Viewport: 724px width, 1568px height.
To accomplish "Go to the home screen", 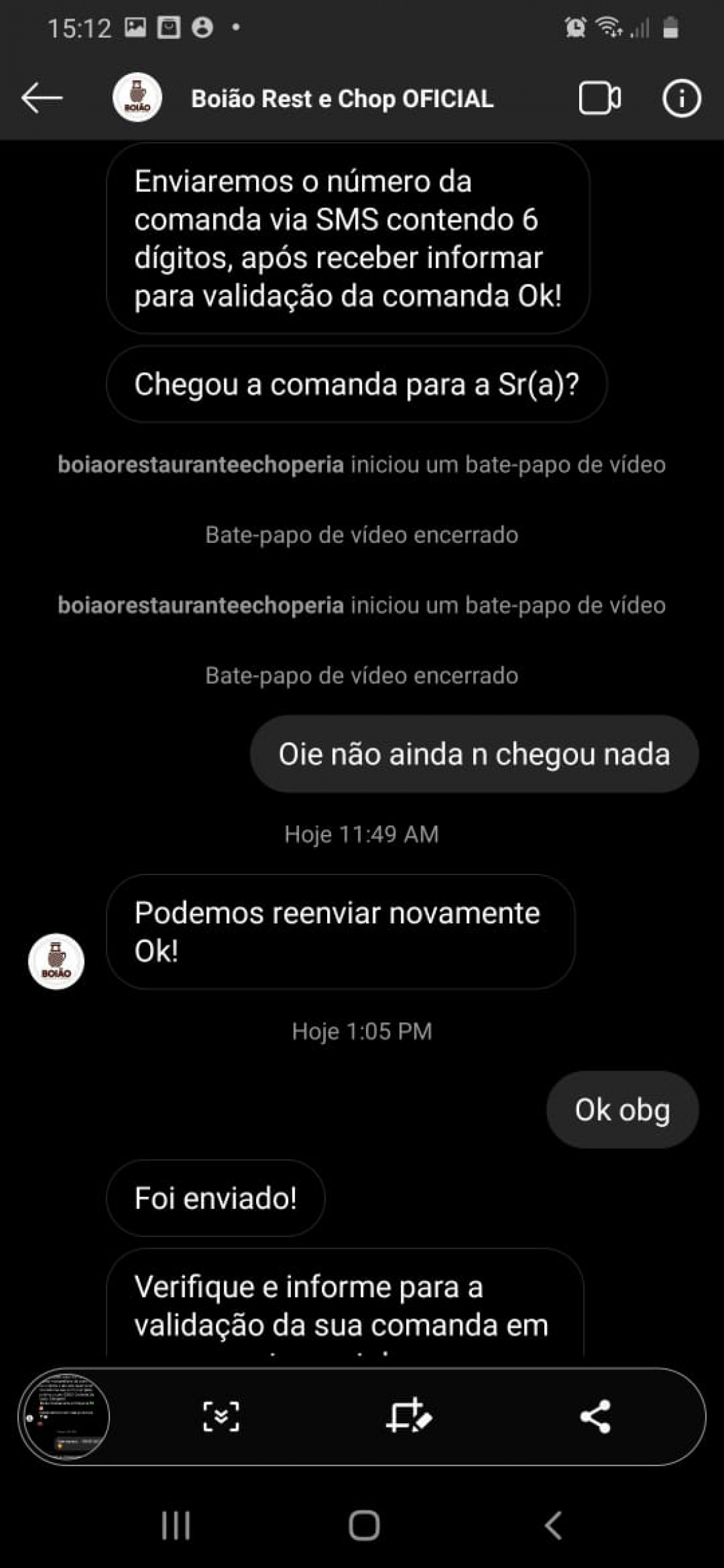I will tap(363, 1525).
